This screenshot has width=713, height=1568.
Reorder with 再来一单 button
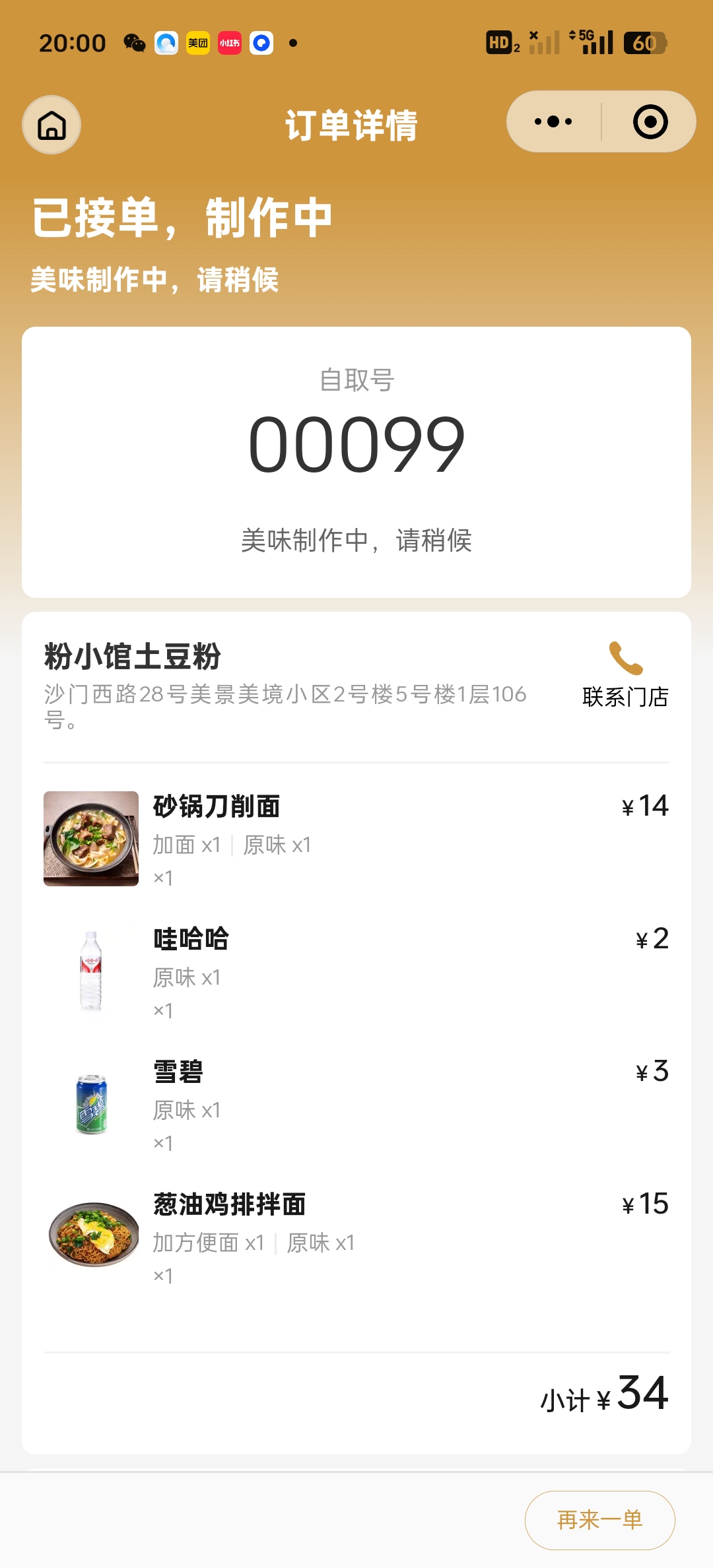coord(599,1520)
